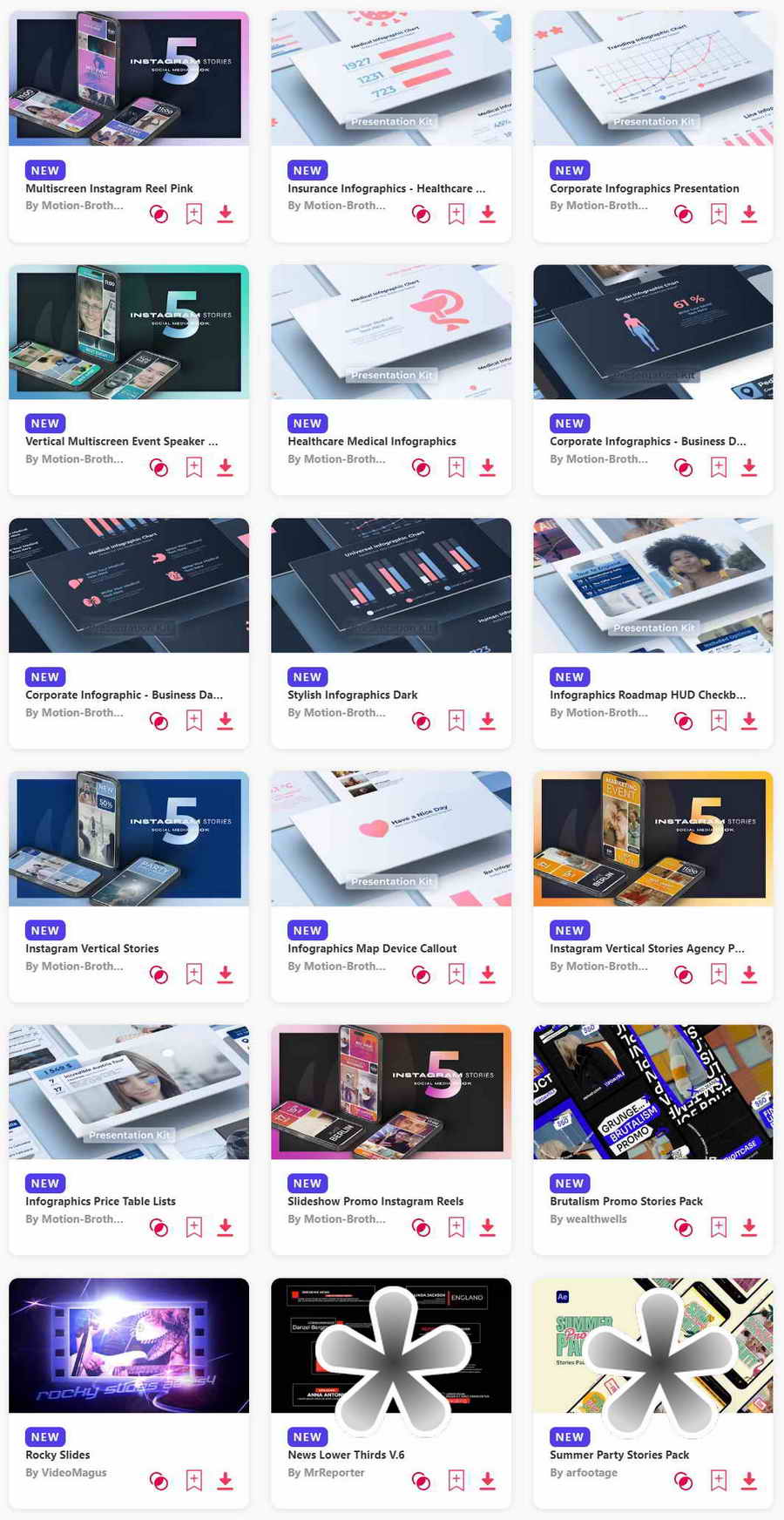Download Vertical Multiscreen Event Speaker template
Image resolution: width=784 pixels, height=1520 pixels.
(225, 467)
